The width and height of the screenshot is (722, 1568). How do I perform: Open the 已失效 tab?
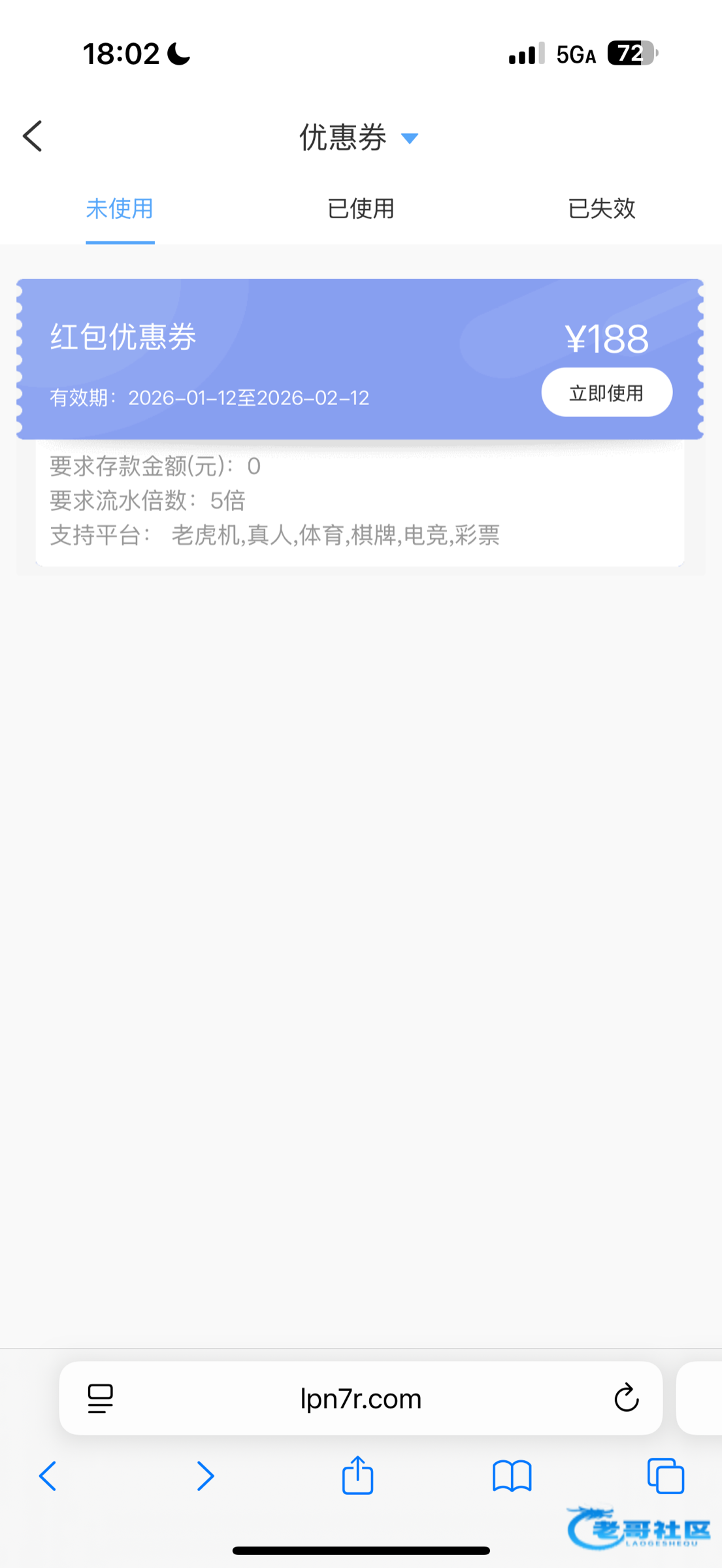(x=601, y=209)
